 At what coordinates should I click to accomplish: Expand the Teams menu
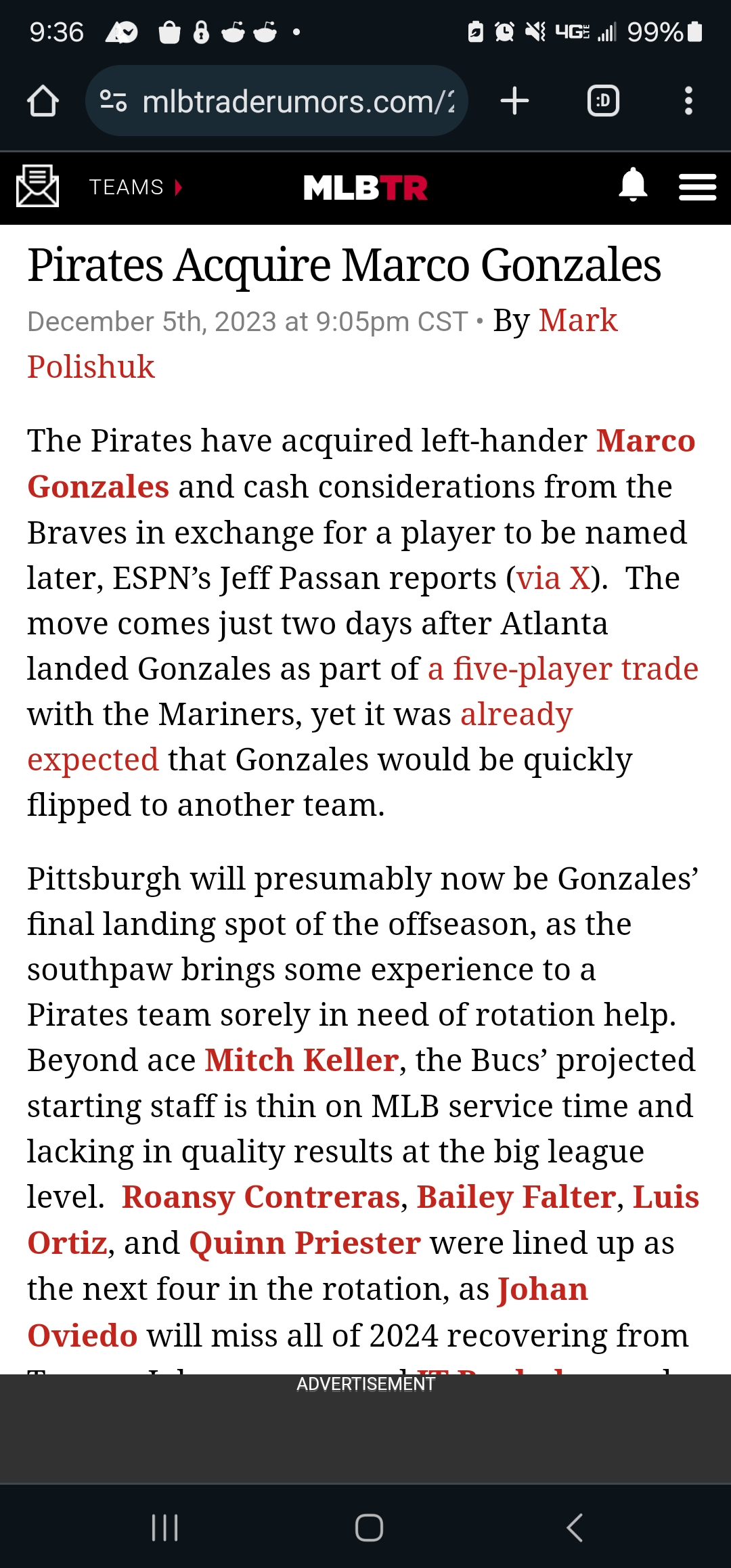(135, 187)
